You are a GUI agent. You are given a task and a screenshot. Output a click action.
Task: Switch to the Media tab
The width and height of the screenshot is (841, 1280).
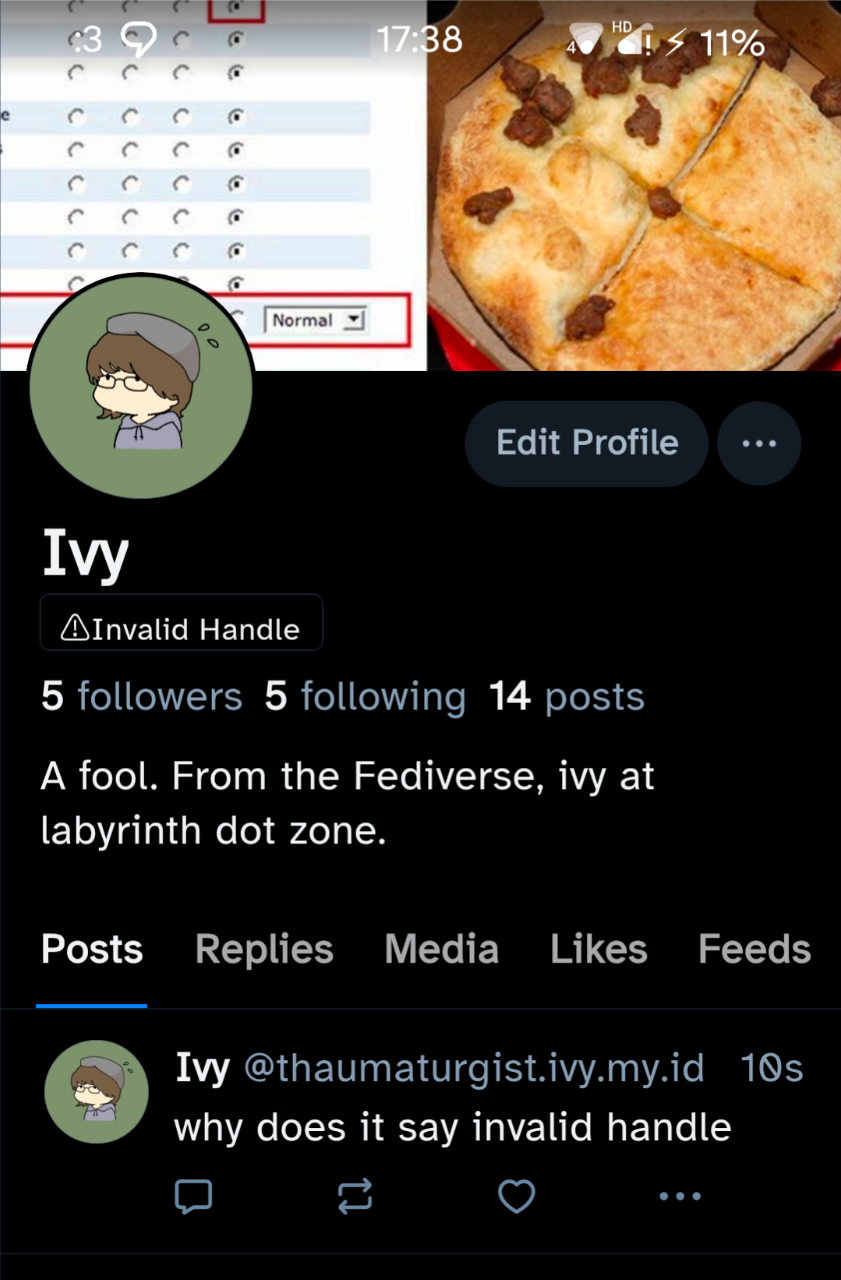point(441,949)
